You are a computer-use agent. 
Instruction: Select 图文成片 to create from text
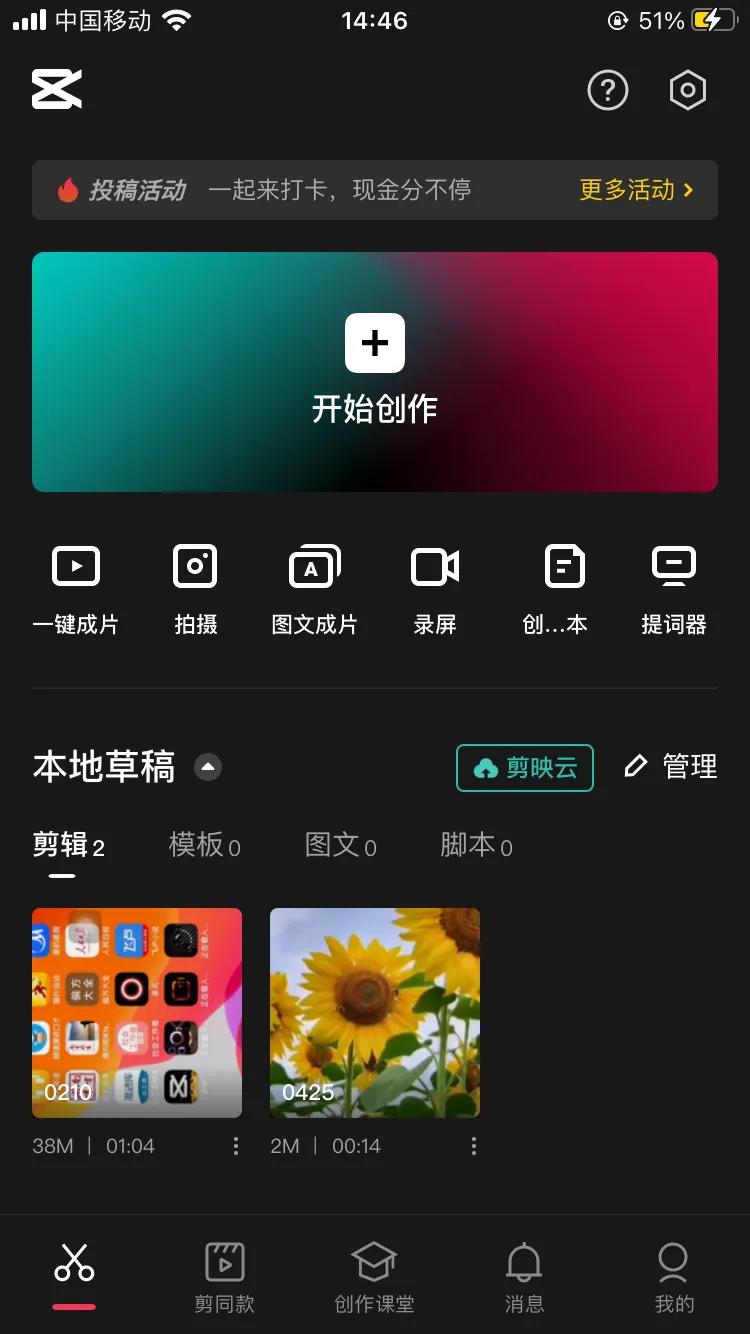click(x=315, y=585)
